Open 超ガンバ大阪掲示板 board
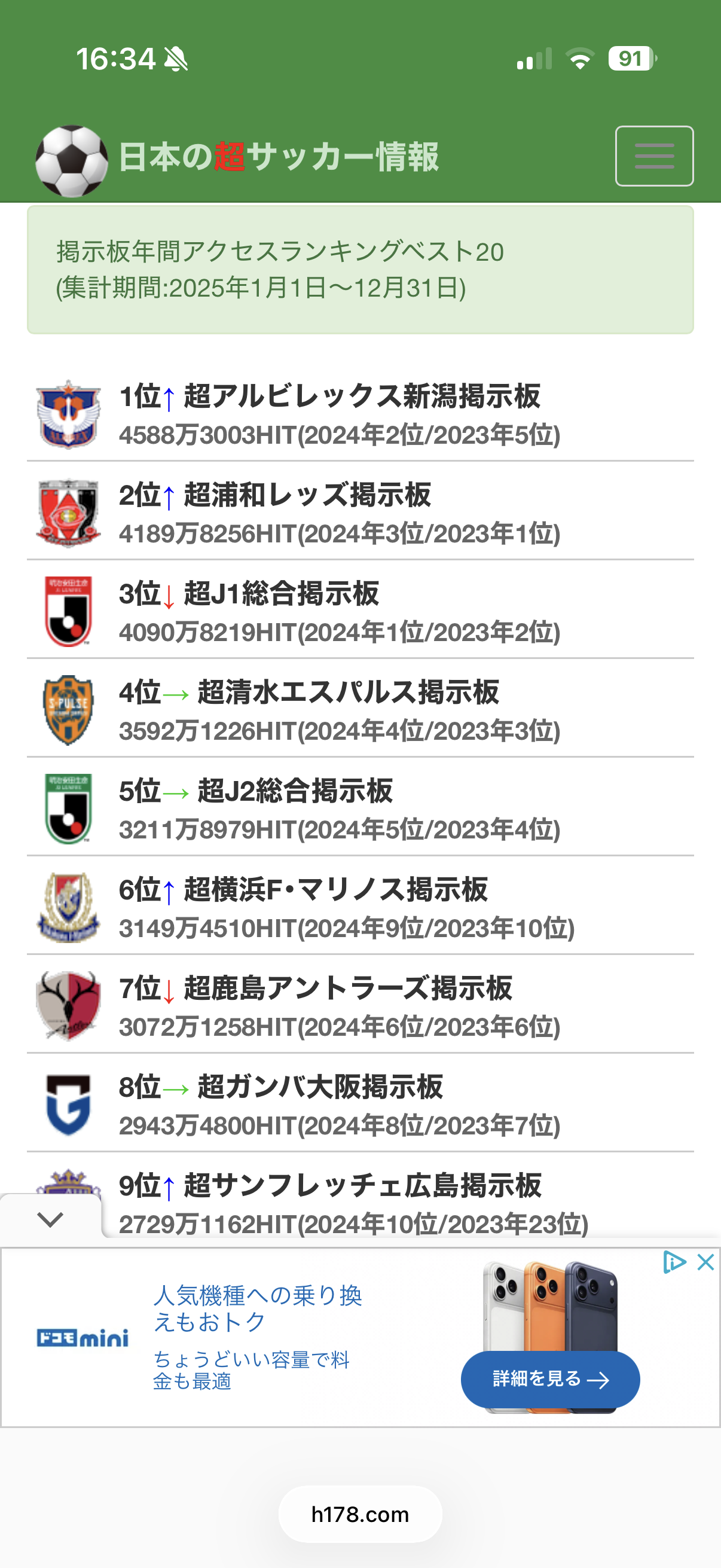The height and width of the screenshot is (1568, 721). coord(319,1087)
